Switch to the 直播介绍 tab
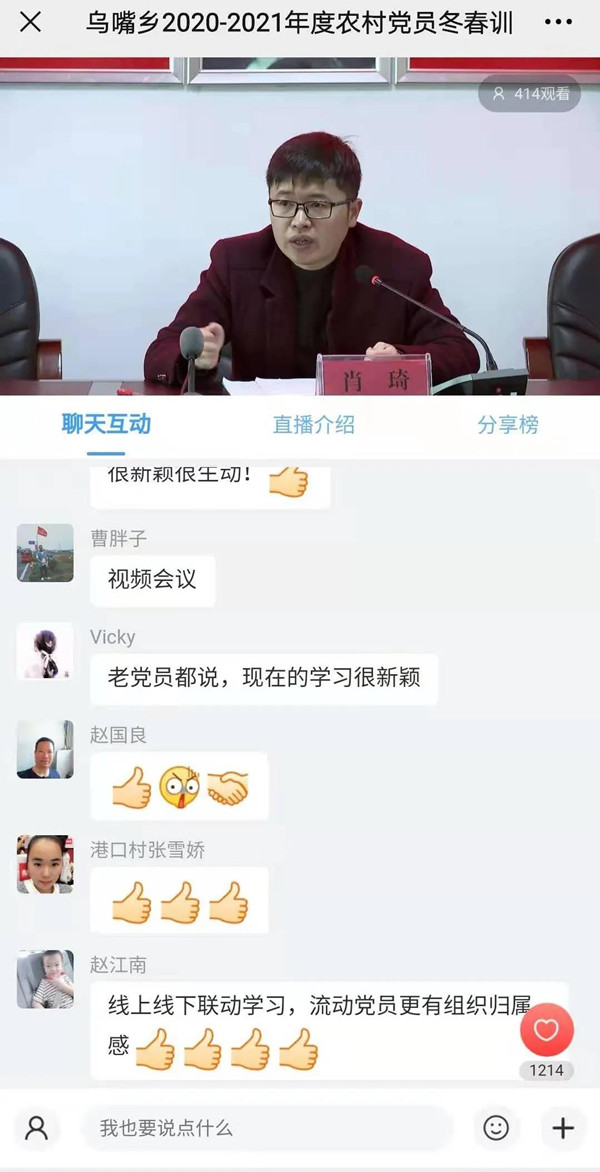 click(313, 424)
